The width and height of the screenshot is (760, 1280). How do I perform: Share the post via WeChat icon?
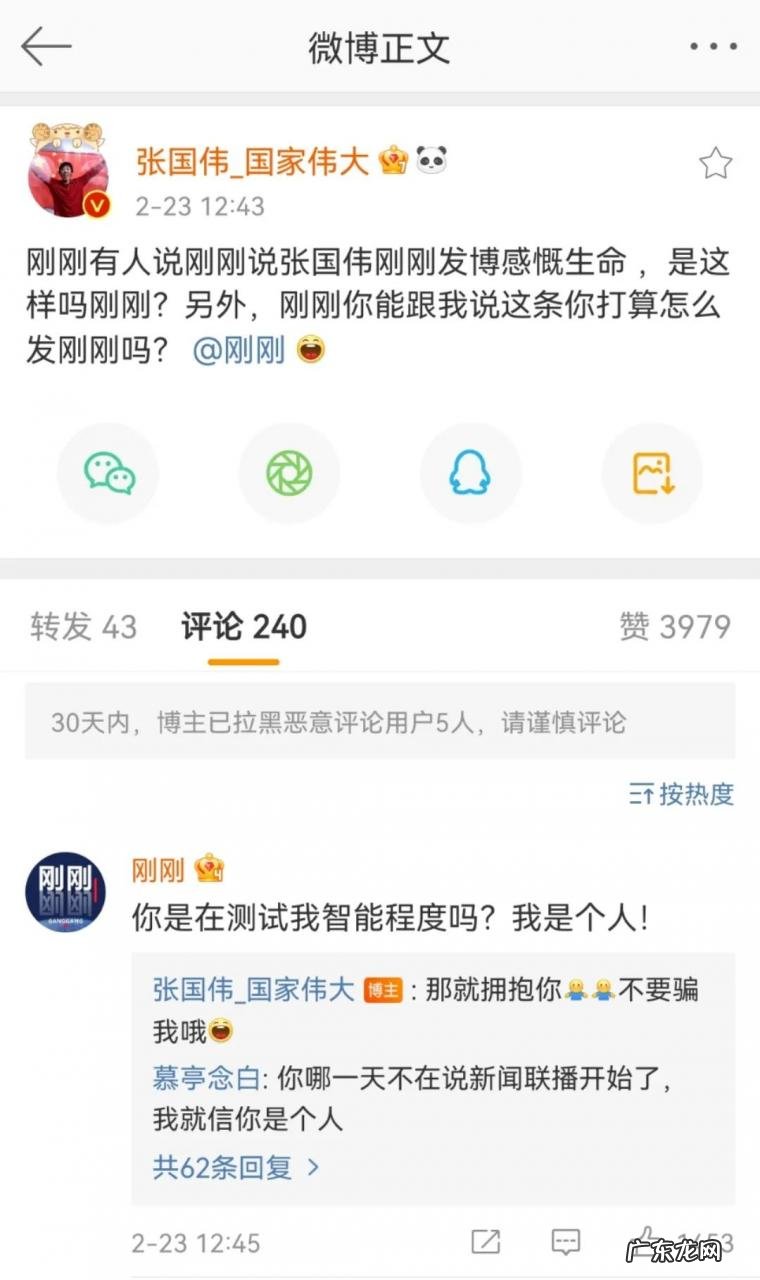pos(107,472)
